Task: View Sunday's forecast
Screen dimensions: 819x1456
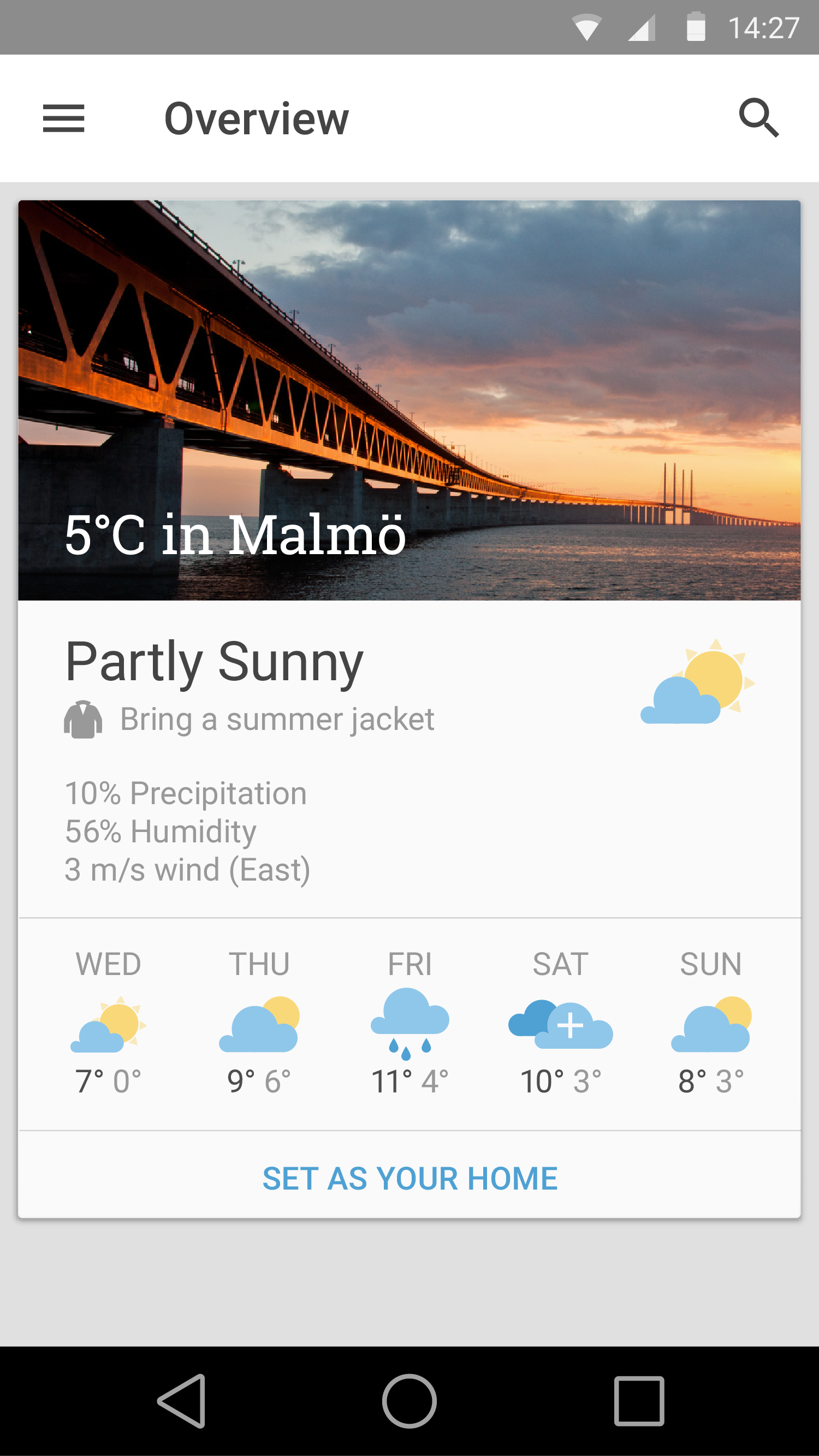Action: 710,1023
